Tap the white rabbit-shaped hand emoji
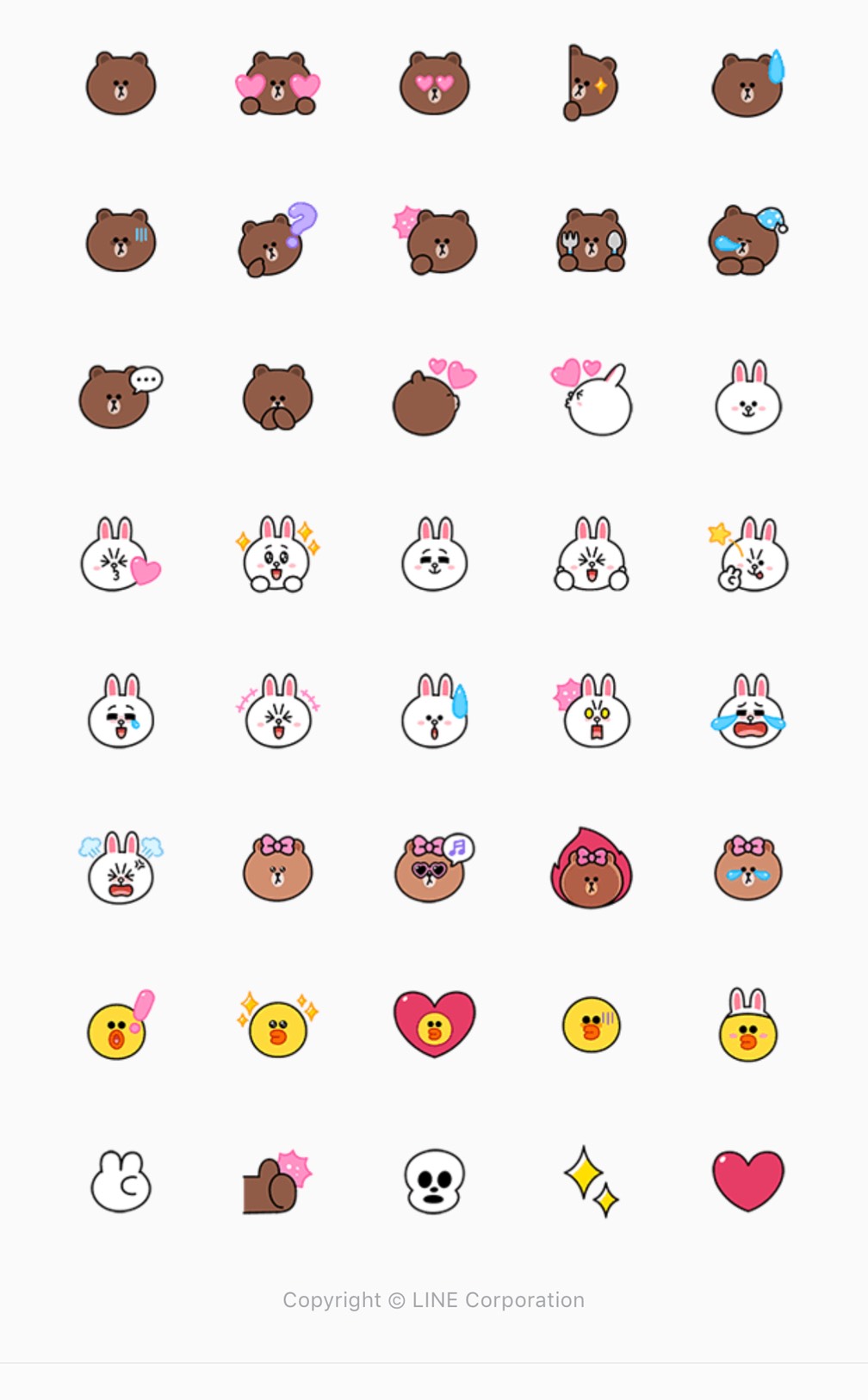The image size is (868, 1400). 121,1181
